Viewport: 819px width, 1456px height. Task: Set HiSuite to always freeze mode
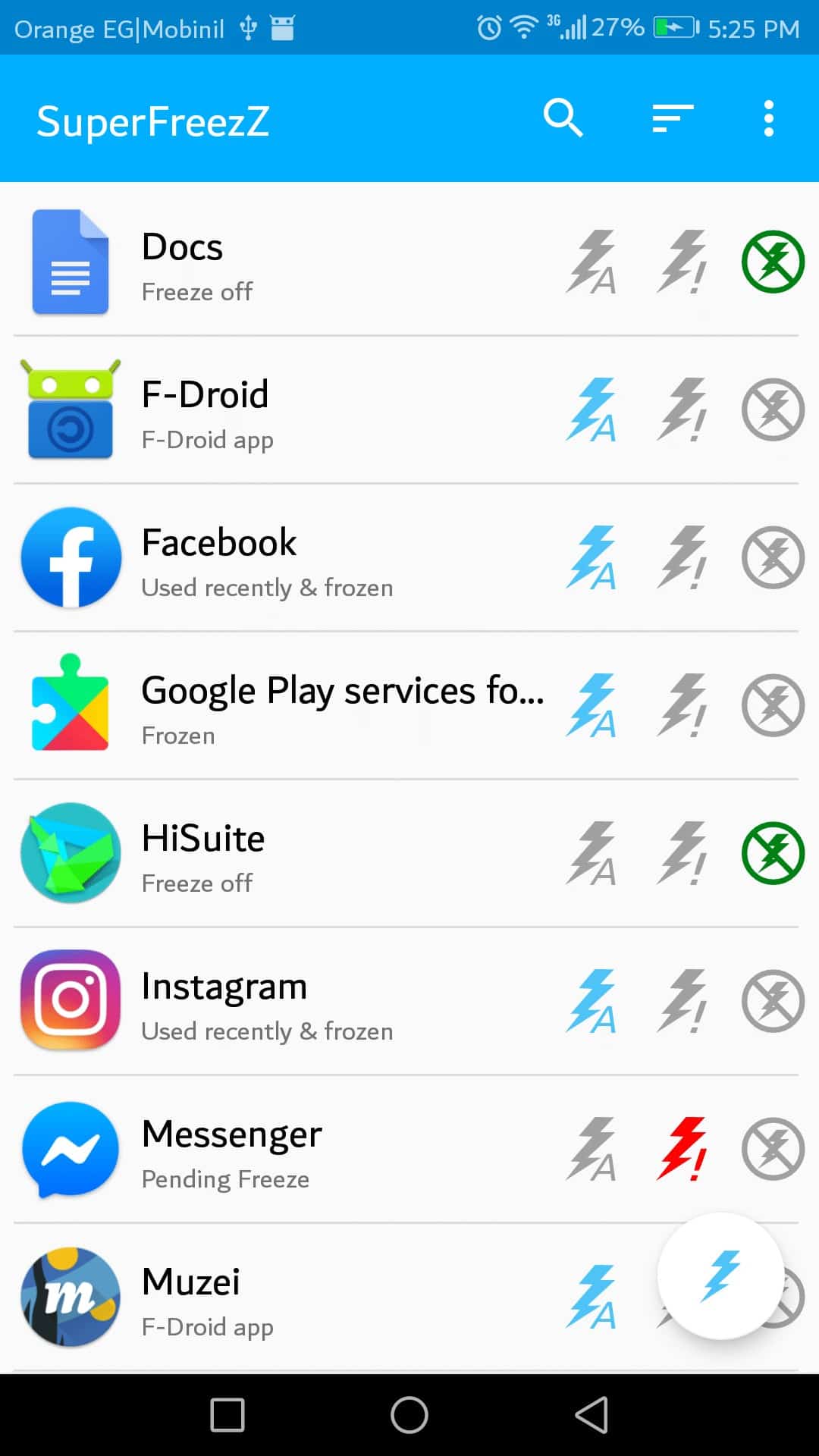(x=682, y=854)
